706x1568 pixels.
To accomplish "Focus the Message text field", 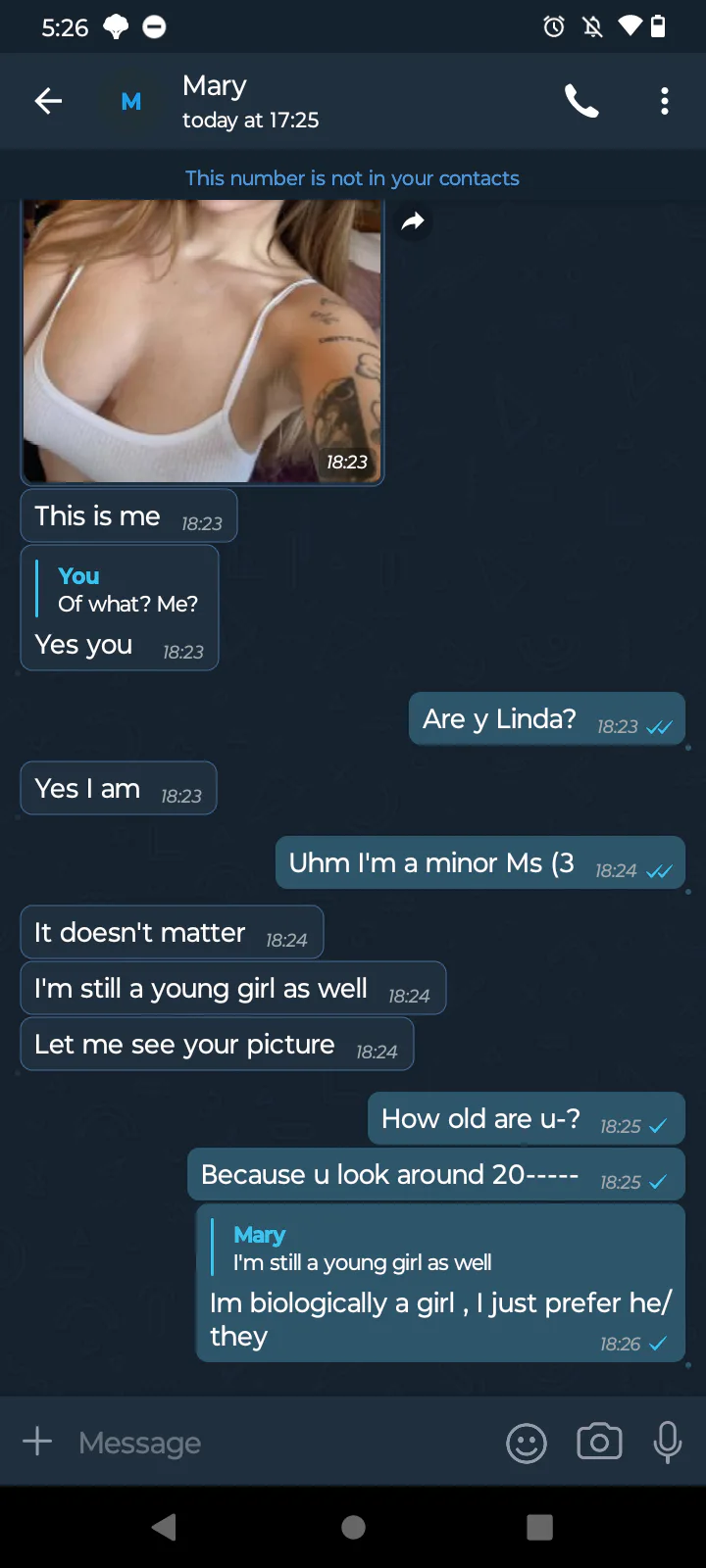I will click(x=275, y=1443).
